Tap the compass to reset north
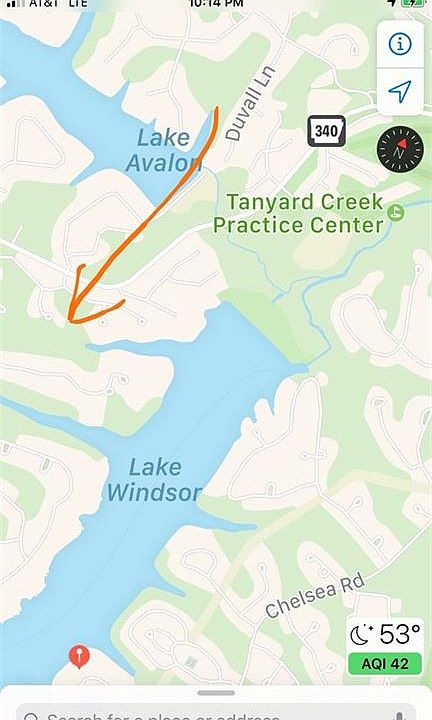Screen dimensions: 432x720 pyautogui.click(x=400, y=150)
